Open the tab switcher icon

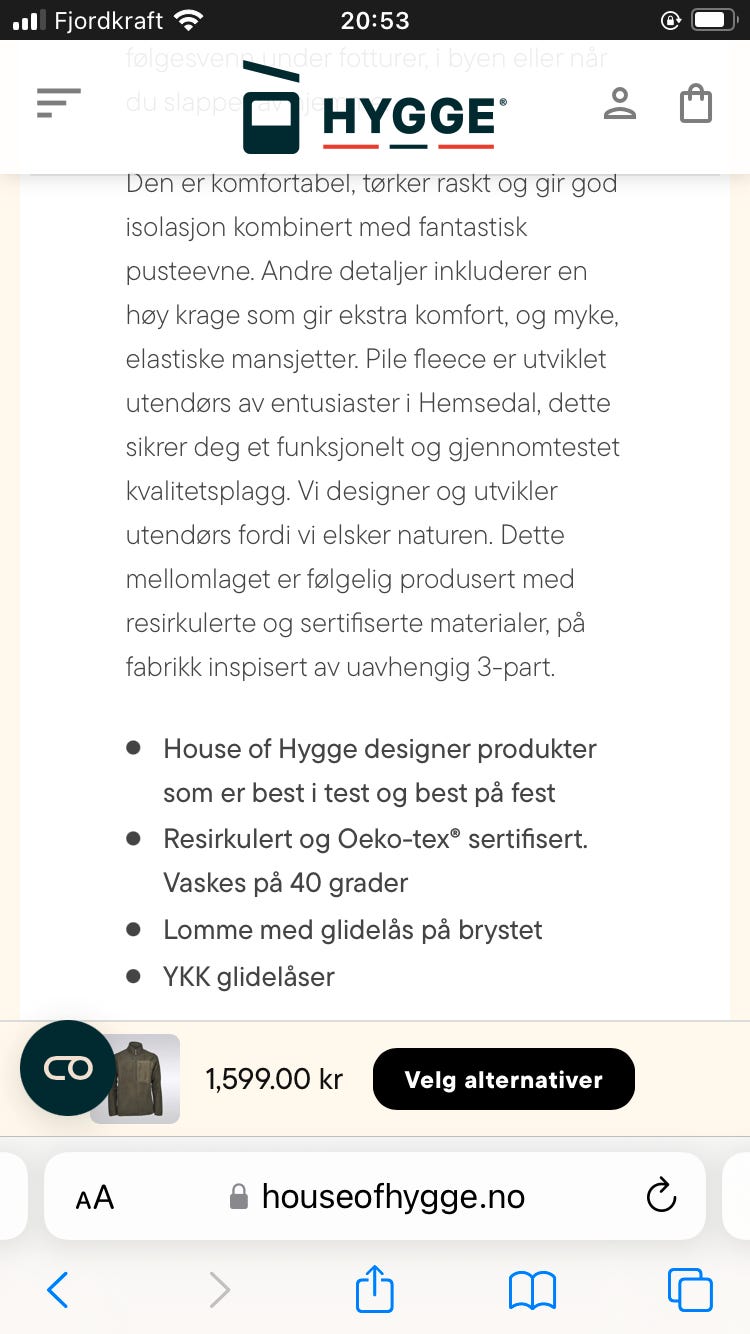(690, 1289)
